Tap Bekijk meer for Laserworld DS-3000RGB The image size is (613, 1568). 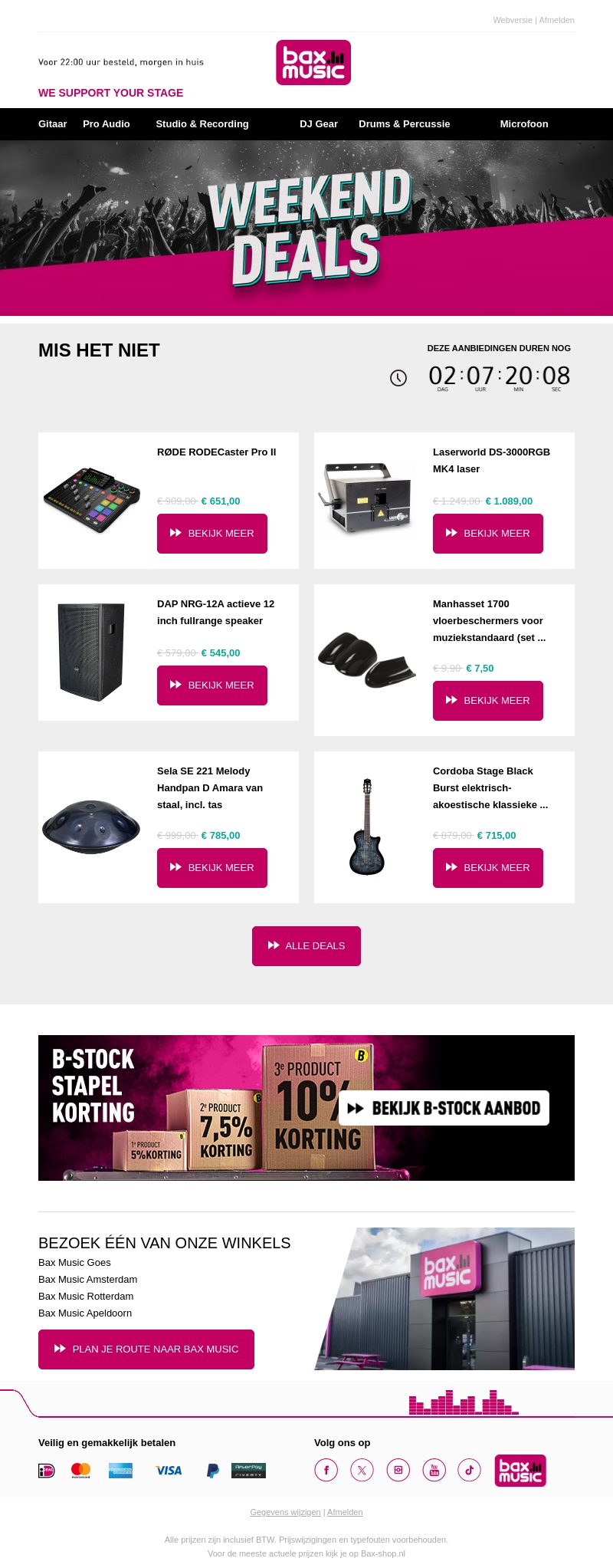tap(488, 534)
